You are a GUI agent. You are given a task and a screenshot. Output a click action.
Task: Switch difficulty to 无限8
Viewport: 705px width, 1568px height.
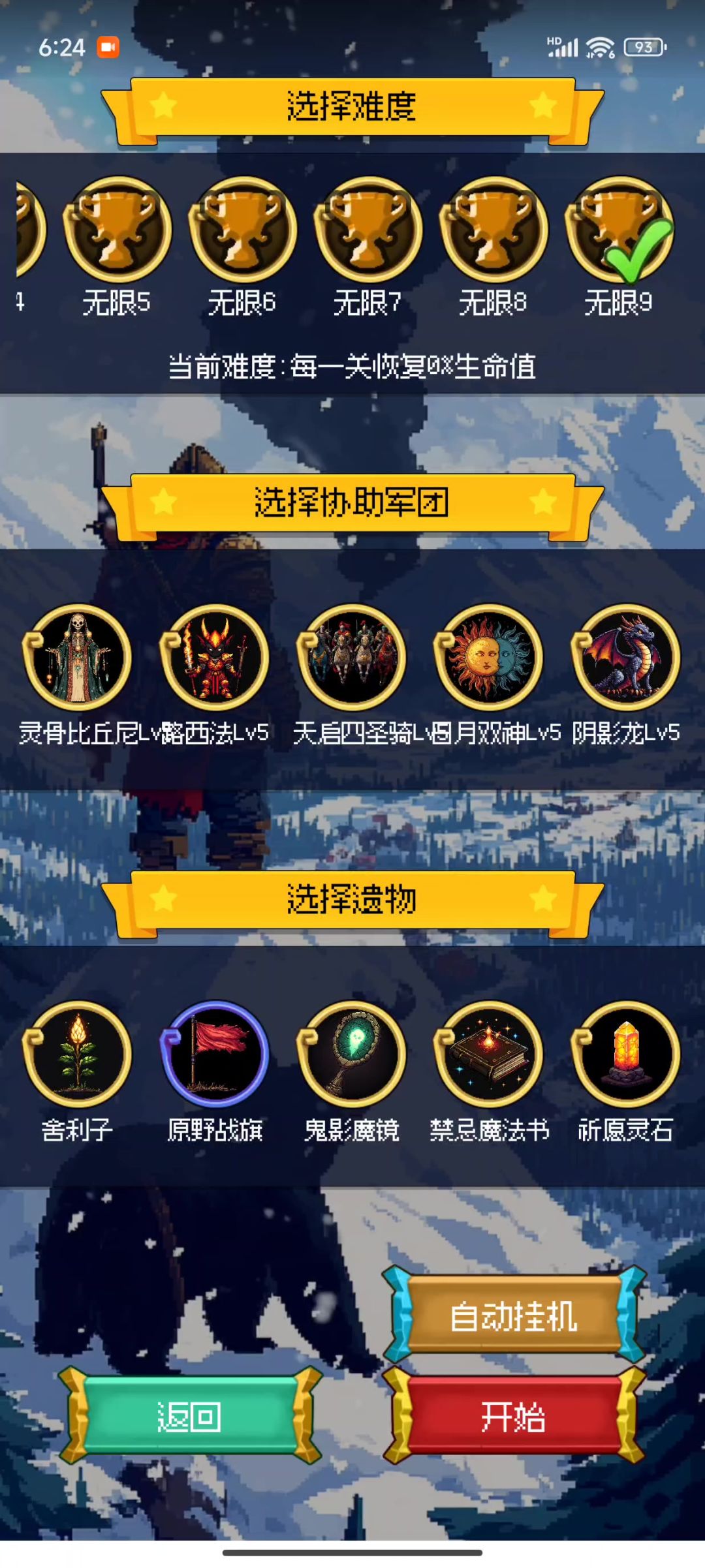[493, 230]
